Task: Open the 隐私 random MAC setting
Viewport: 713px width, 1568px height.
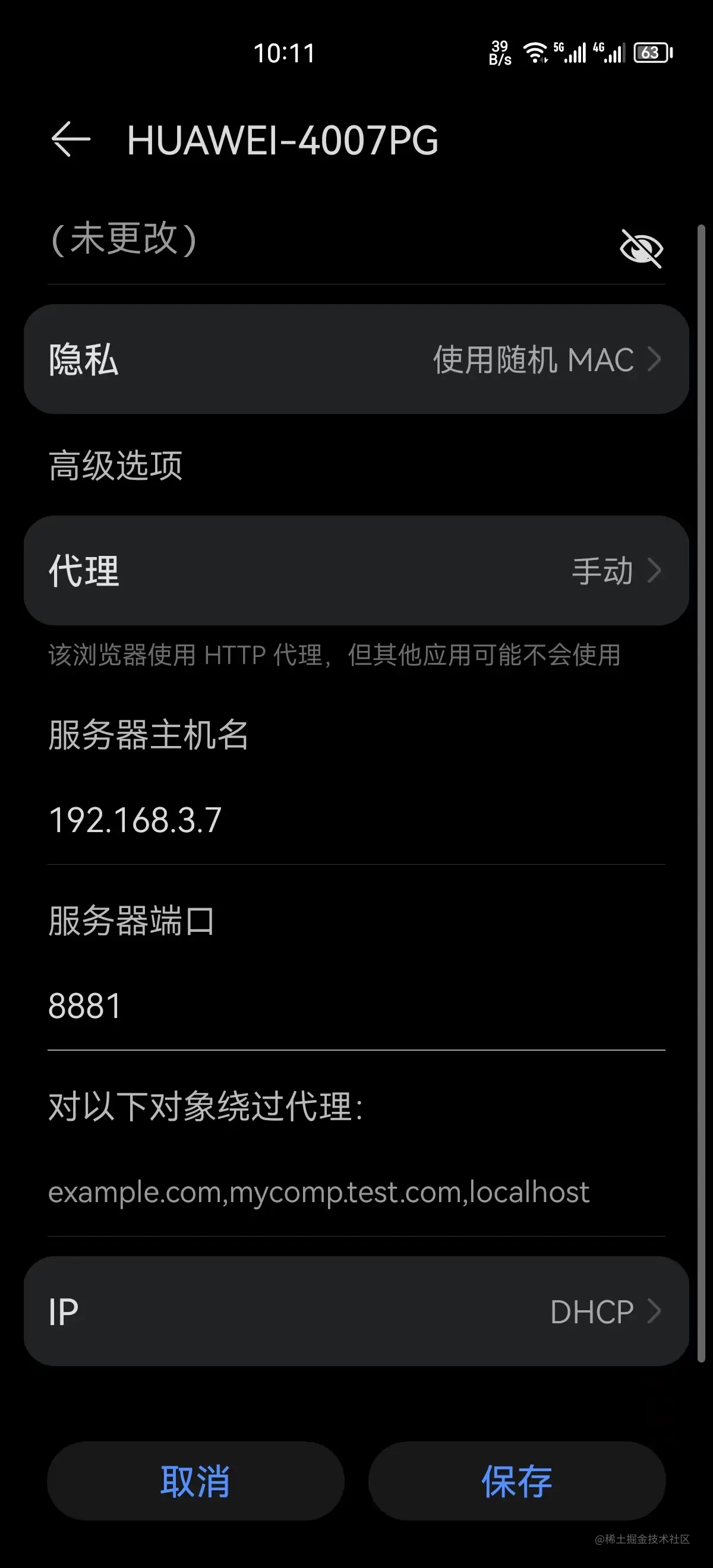Action: point(356,359)
